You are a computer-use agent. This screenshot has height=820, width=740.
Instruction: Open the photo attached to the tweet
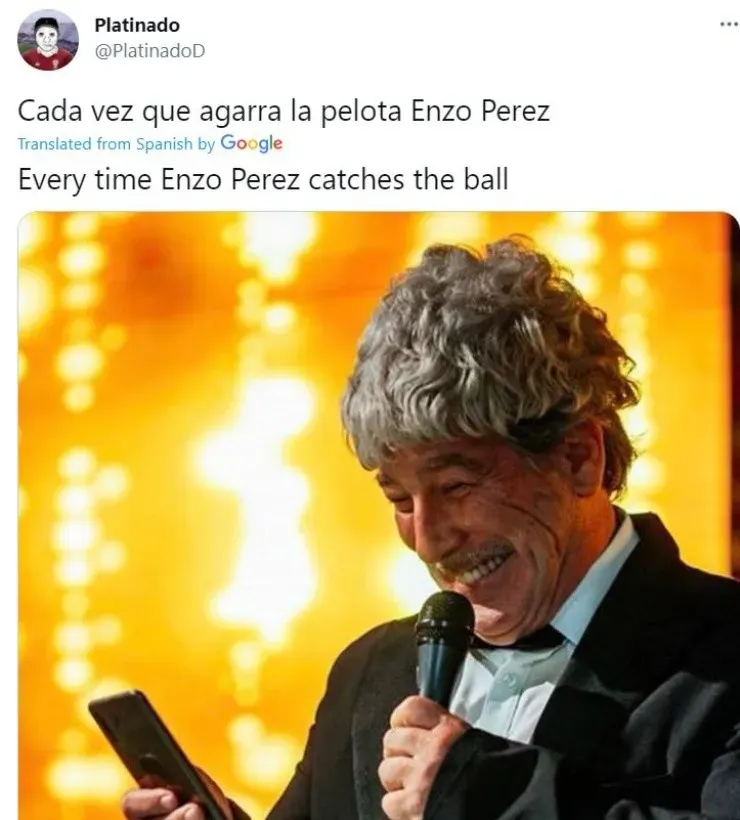[378, 515]
